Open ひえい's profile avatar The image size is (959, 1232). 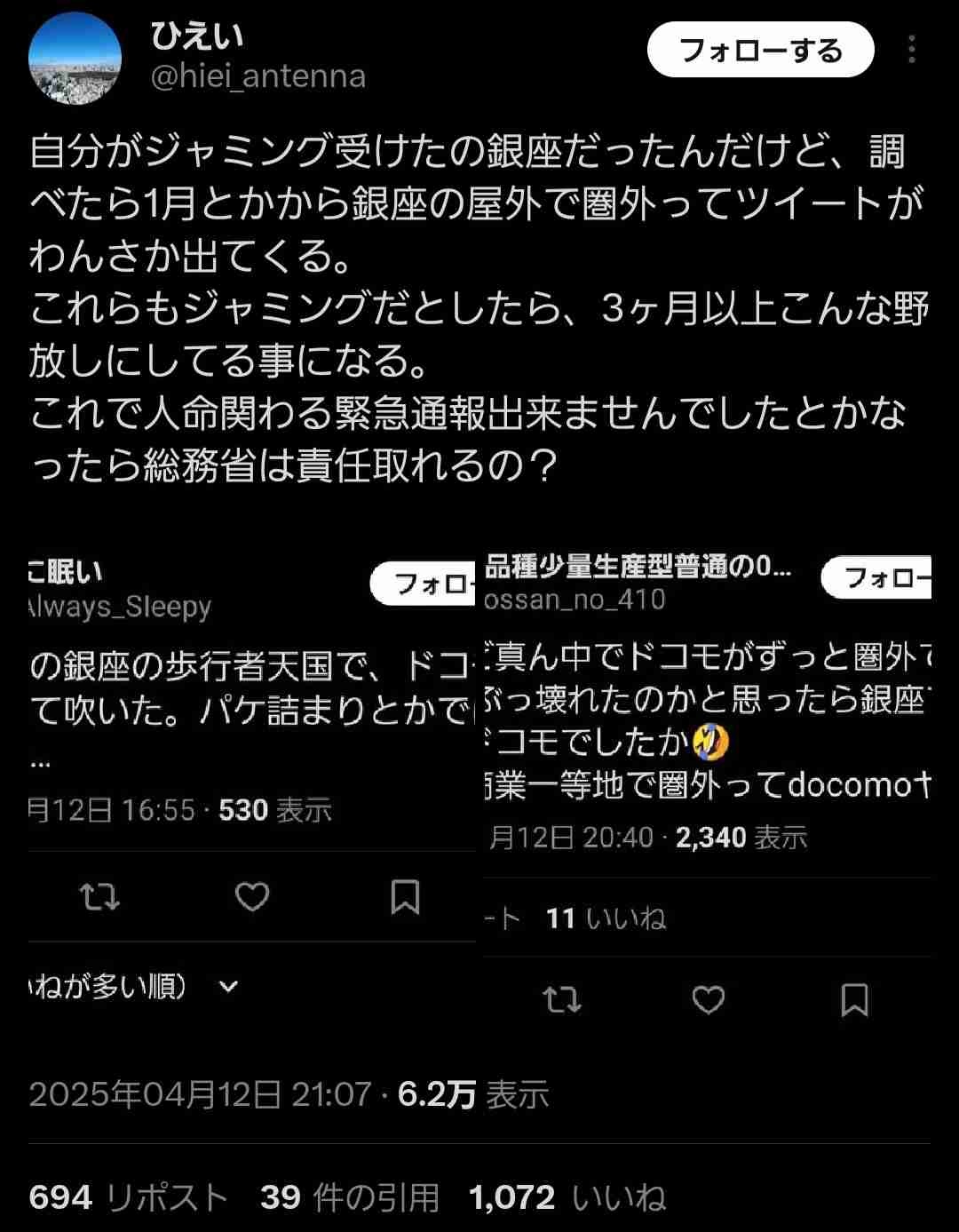point(75,58)
